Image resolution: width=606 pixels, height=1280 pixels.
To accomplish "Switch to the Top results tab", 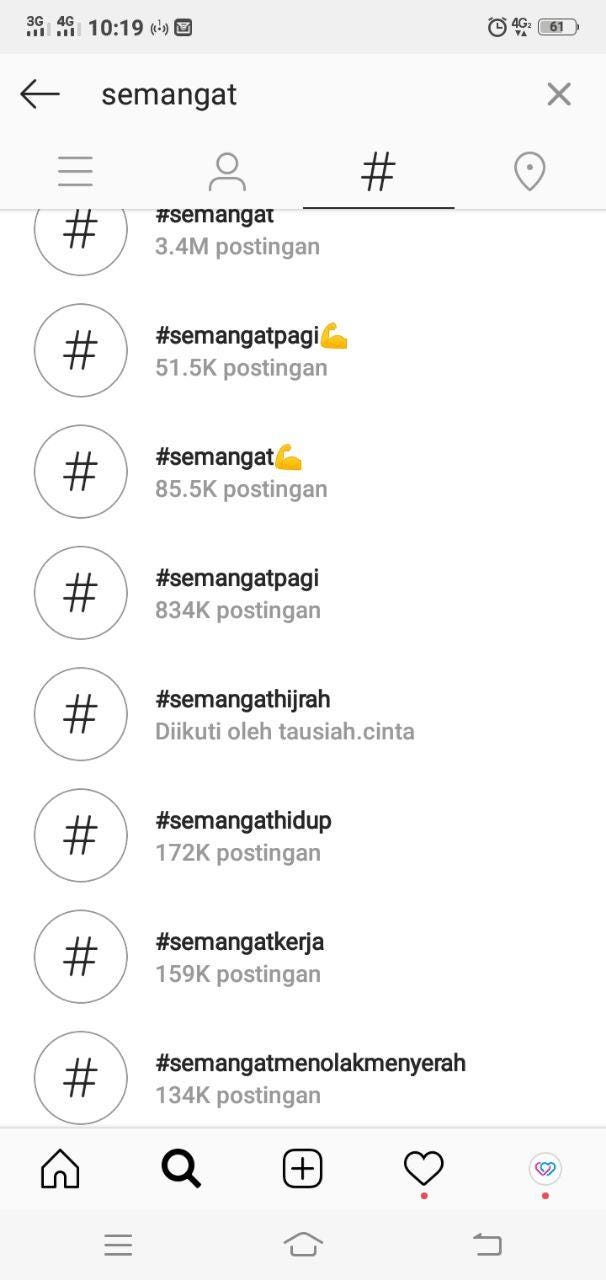I will pyautogui.click(x=75, y=172).
